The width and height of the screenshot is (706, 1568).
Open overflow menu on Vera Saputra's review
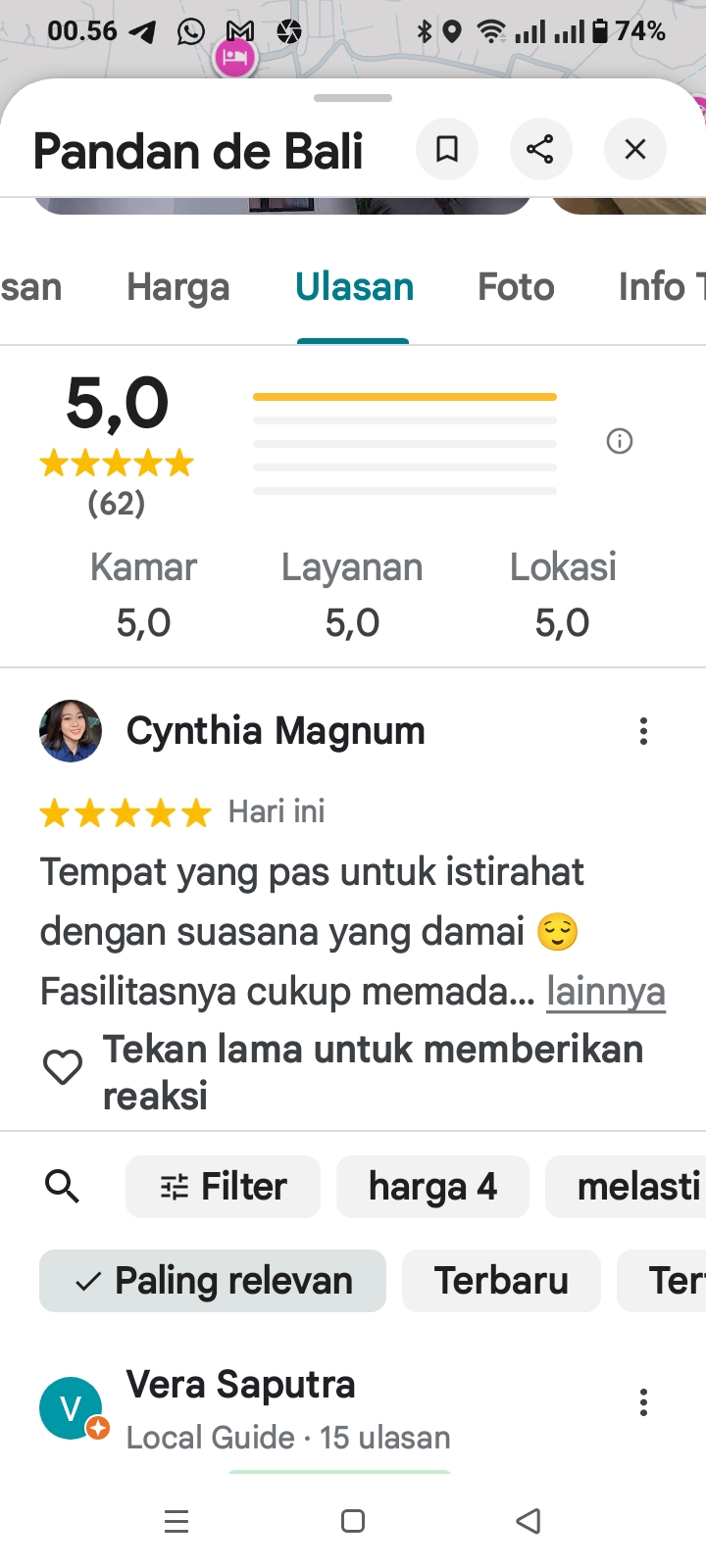(643, 1402)
